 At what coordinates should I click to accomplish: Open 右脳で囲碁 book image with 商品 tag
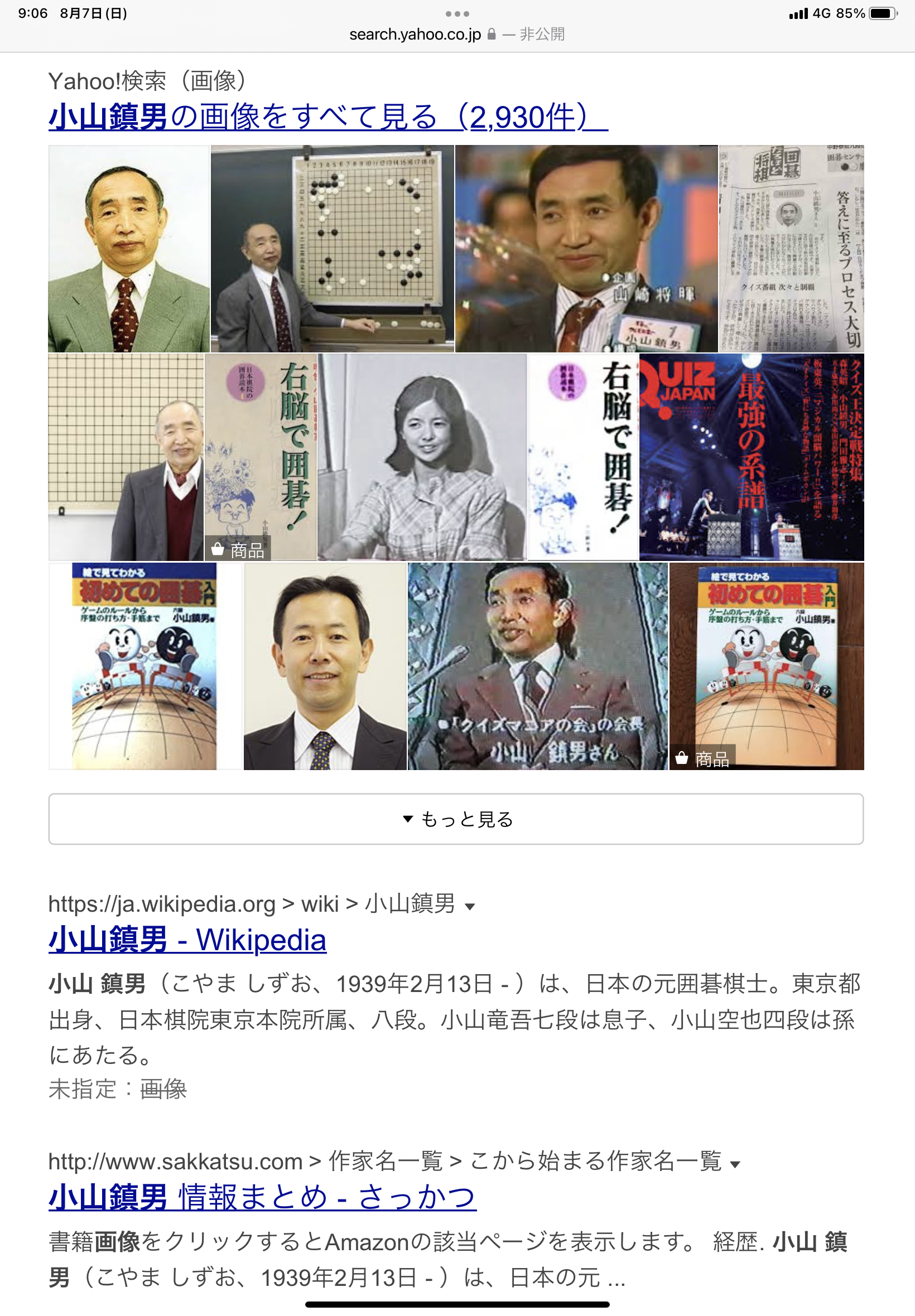tap(261, 457)
